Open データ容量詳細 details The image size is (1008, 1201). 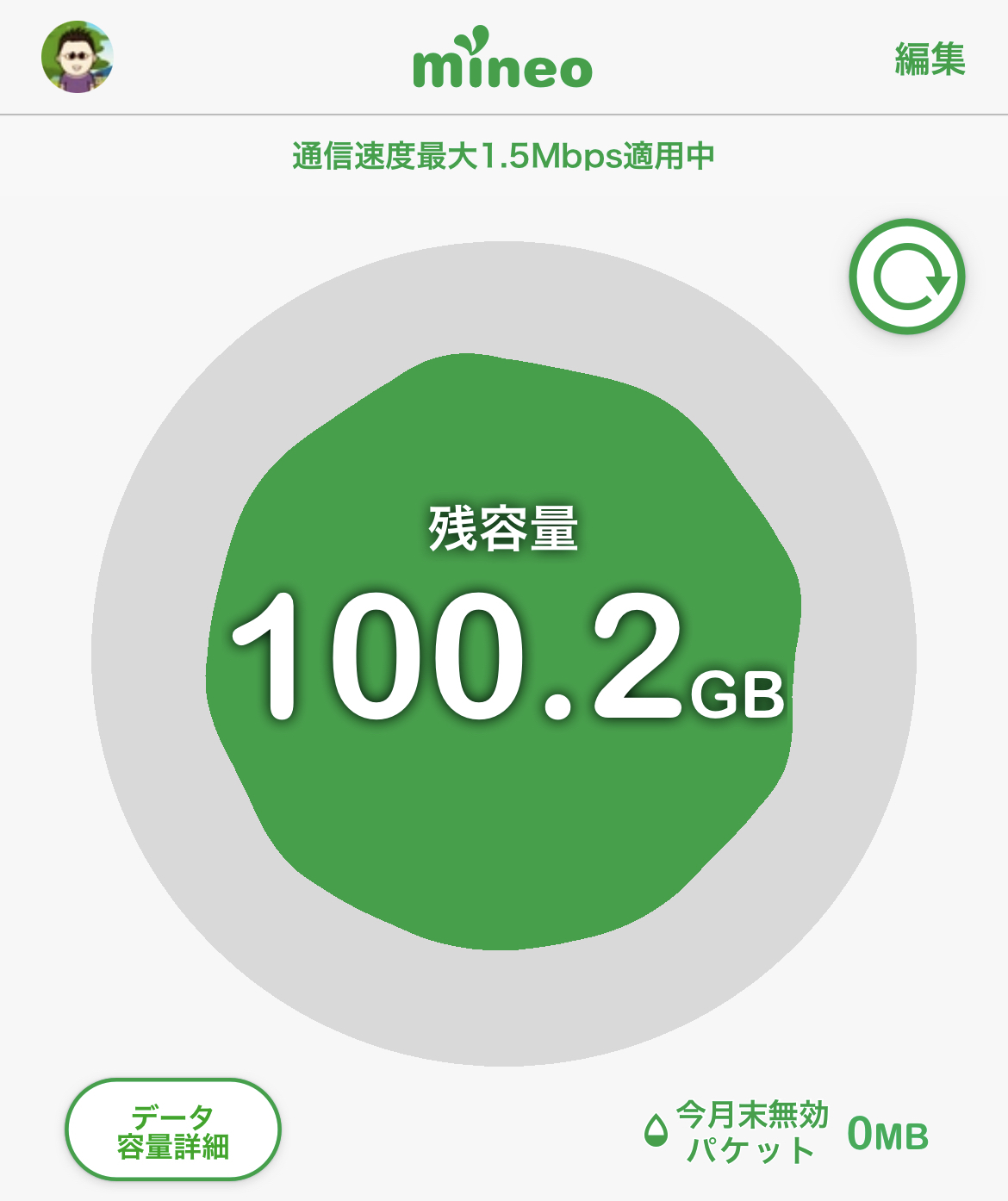173,1130
